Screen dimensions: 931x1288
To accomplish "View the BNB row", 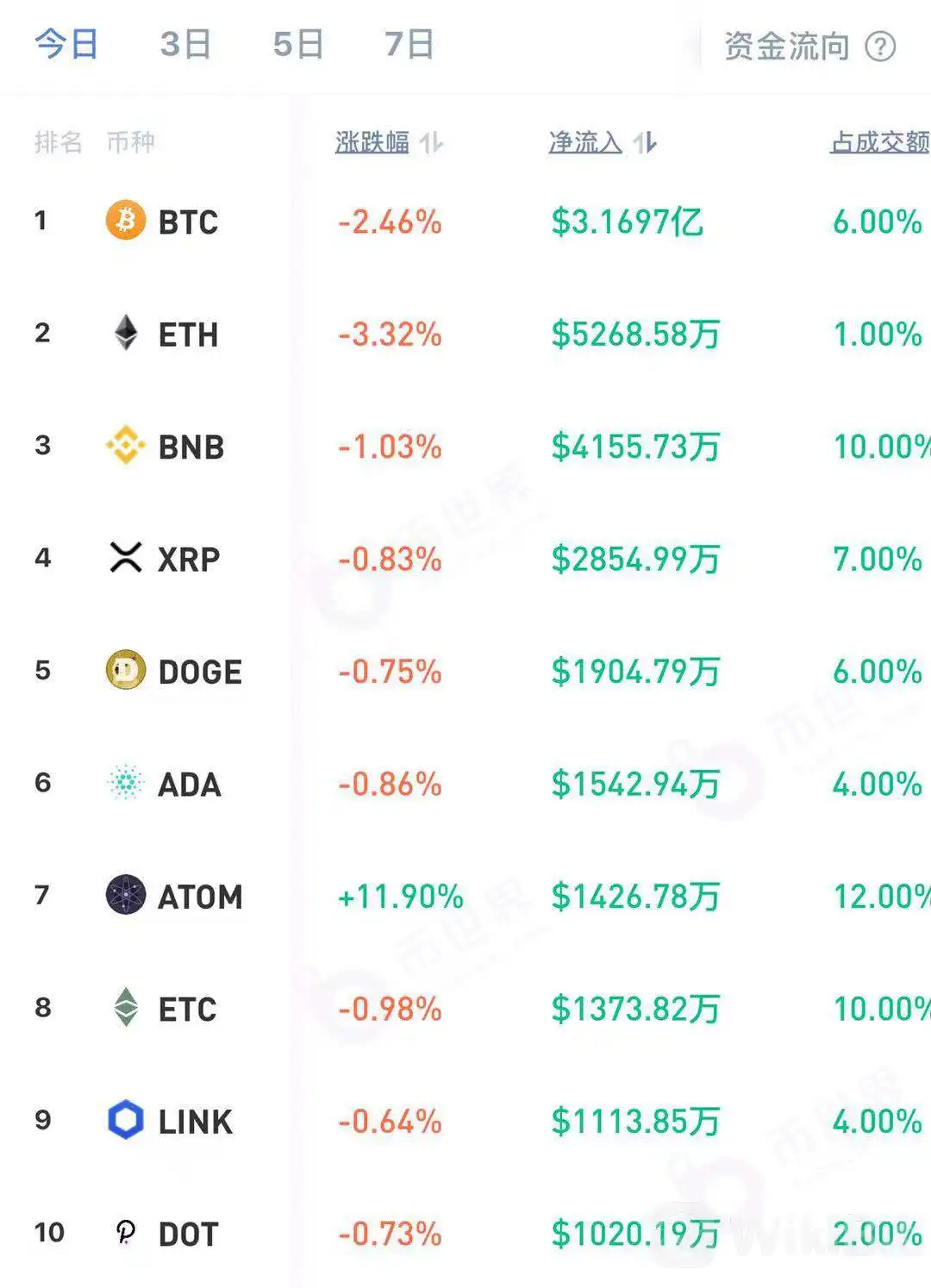I will (191, 447).
